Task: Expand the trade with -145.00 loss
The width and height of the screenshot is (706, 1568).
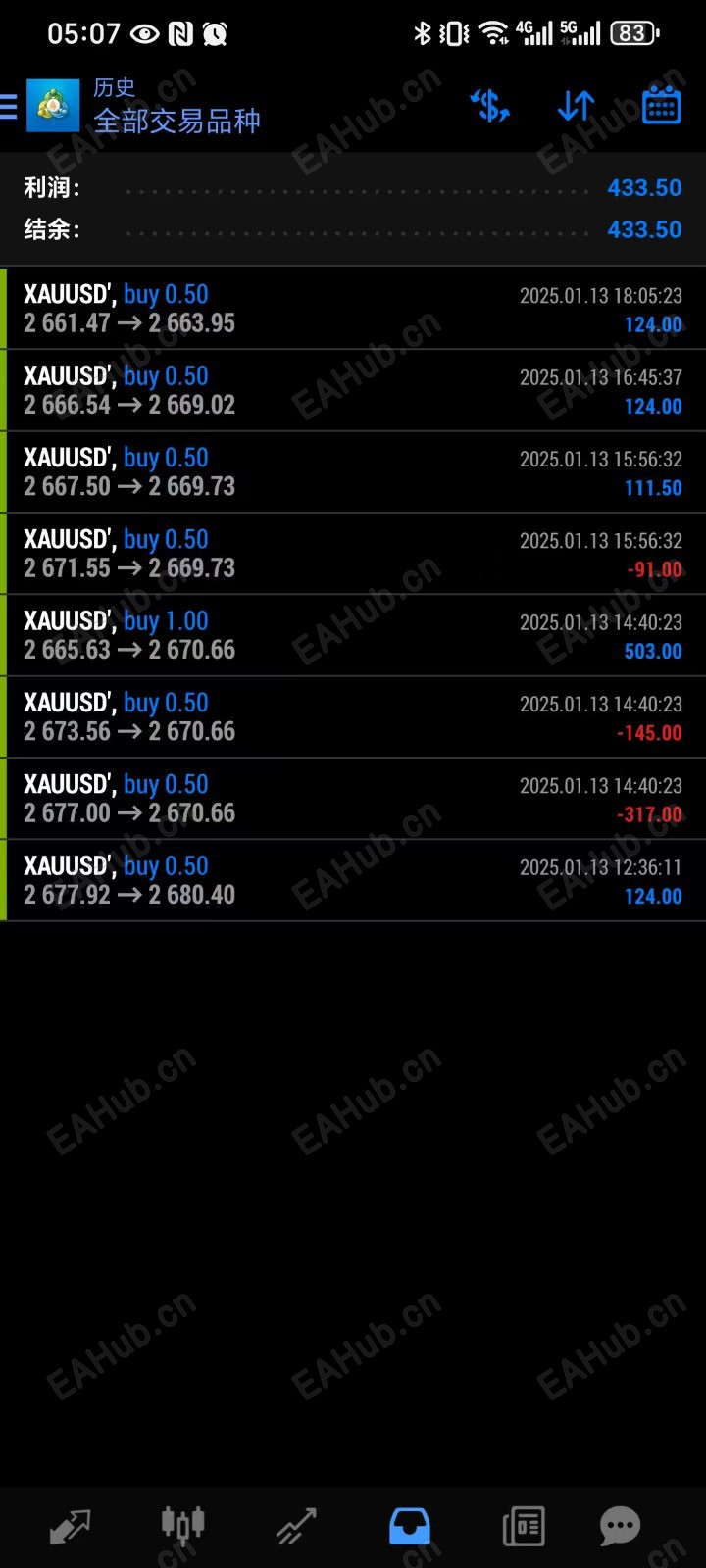Action: click(x=353, y=716)
